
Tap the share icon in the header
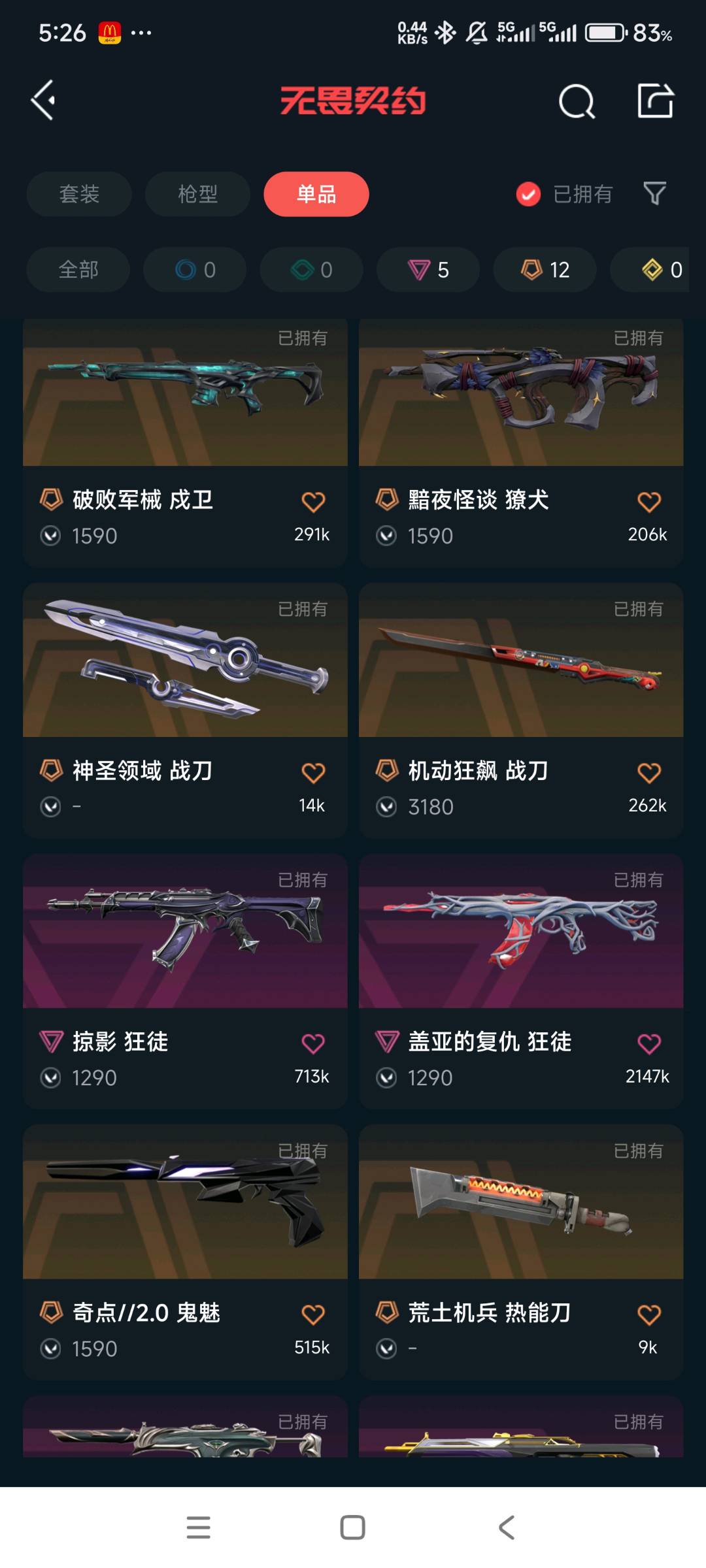pyautogui.click(x=655, y=101)
